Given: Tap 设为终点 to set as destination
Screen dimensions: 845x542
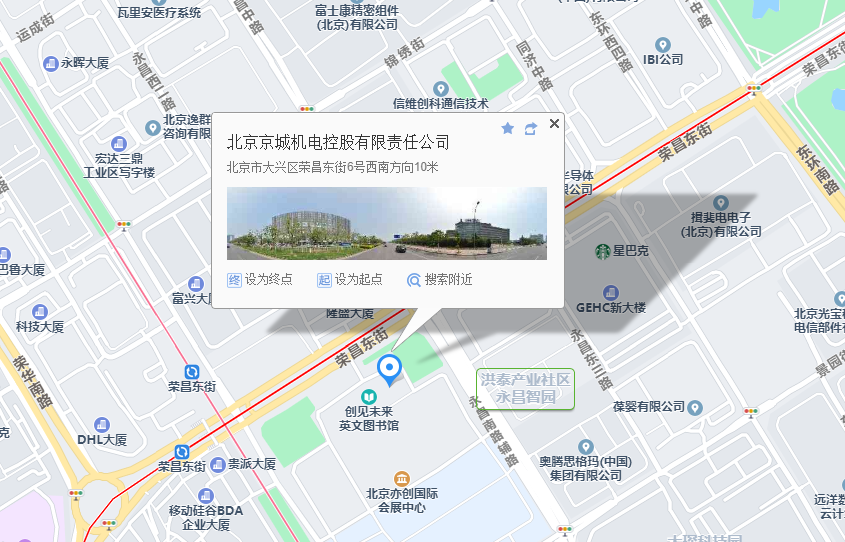Looking at the screenshot, I should click(x=260, y=280).
